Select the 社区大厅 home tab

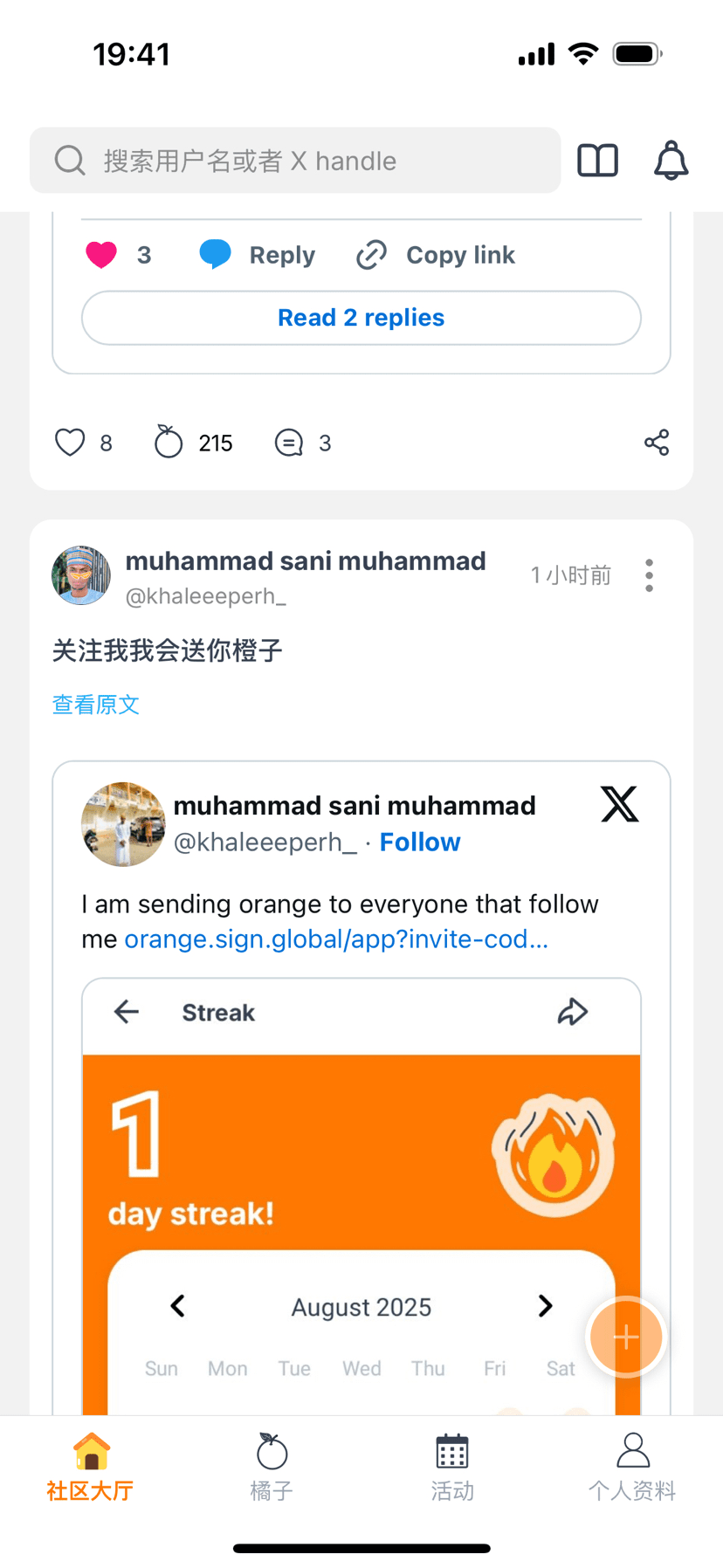[x=91, y=1467]
